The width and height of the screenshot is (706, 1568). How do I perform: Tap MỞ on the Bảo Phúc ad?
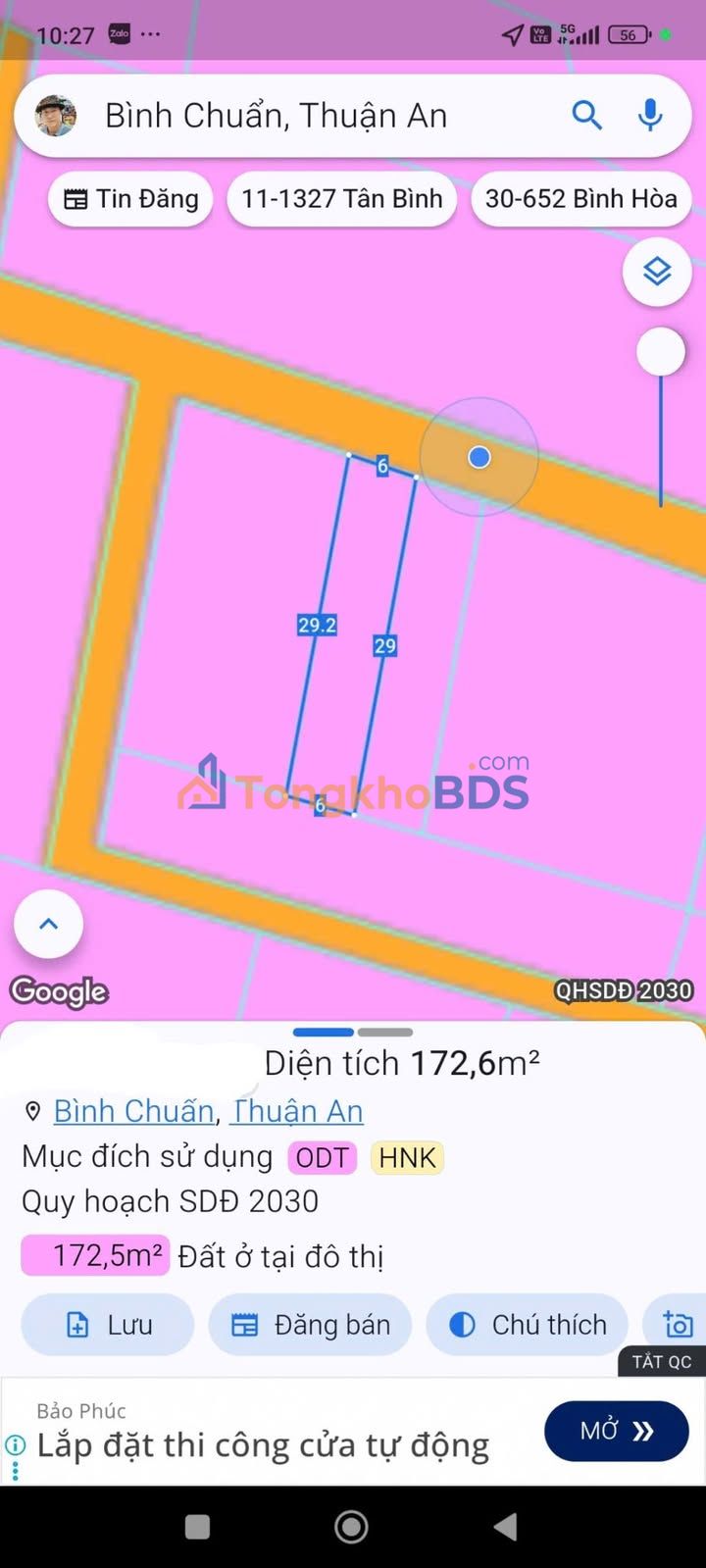(616, 1431)
